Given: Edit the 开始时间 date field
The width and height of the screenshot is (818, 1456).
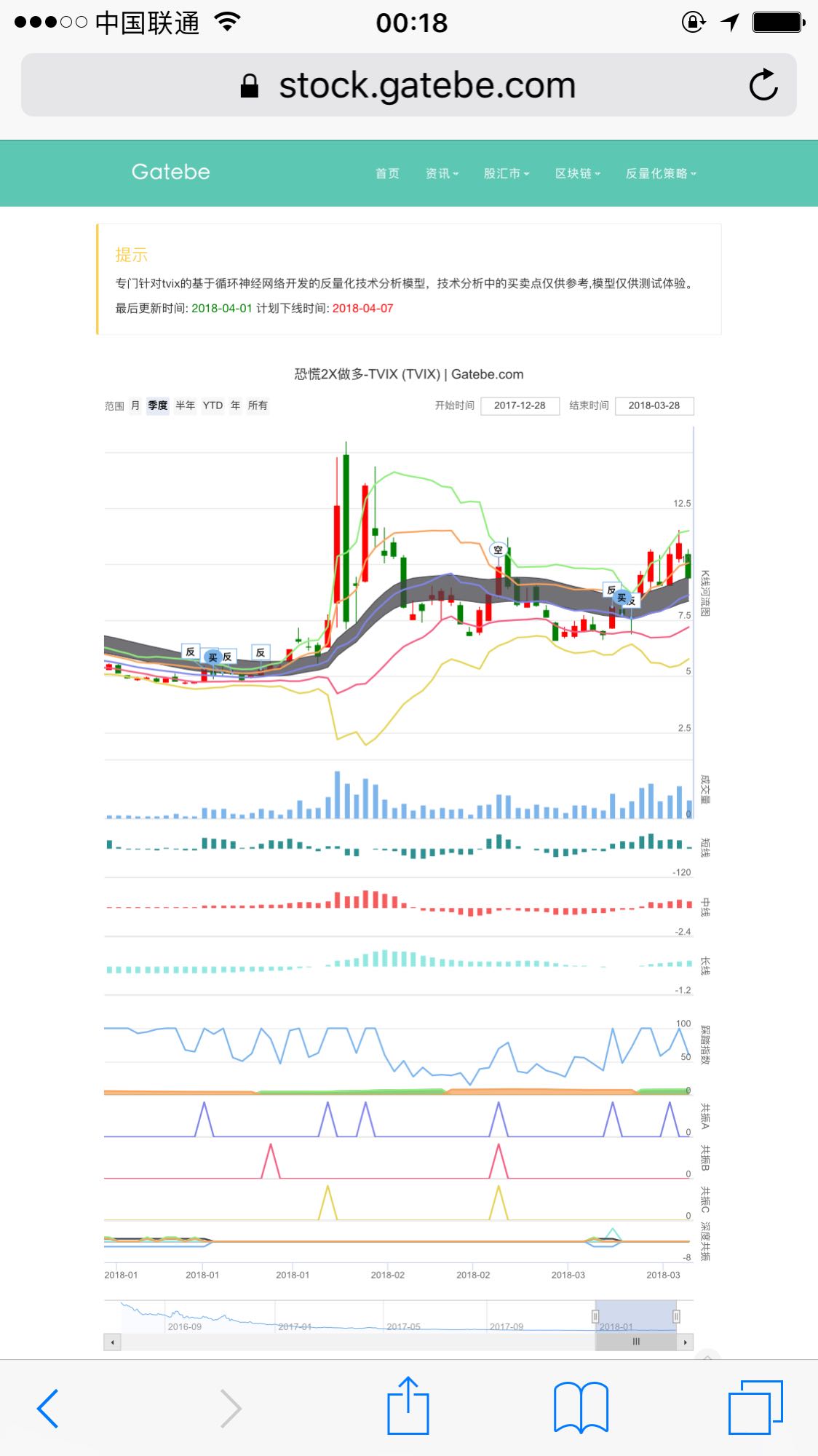Looking at the screenshot, I should pos(520,405).
